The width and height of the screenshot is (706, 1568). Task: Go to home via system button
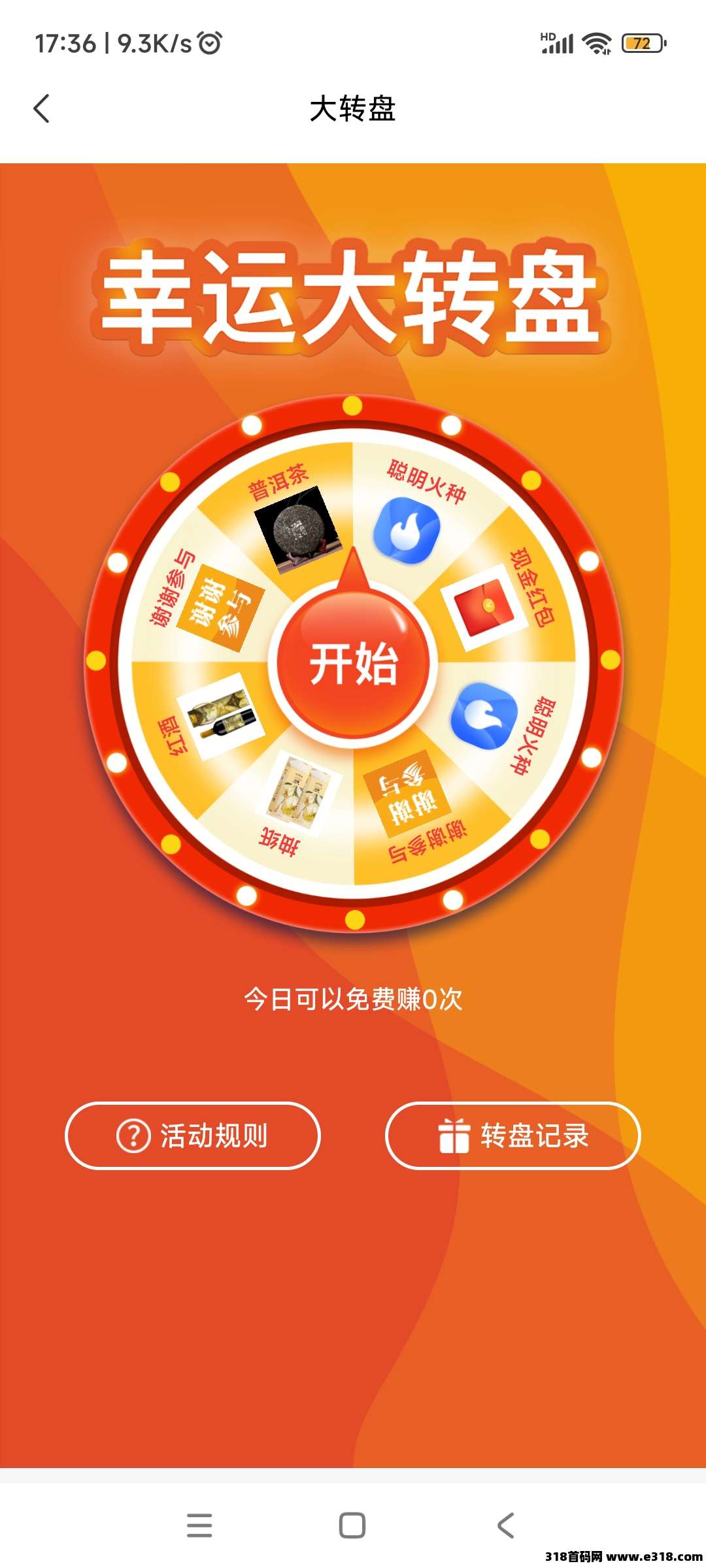352,1525
